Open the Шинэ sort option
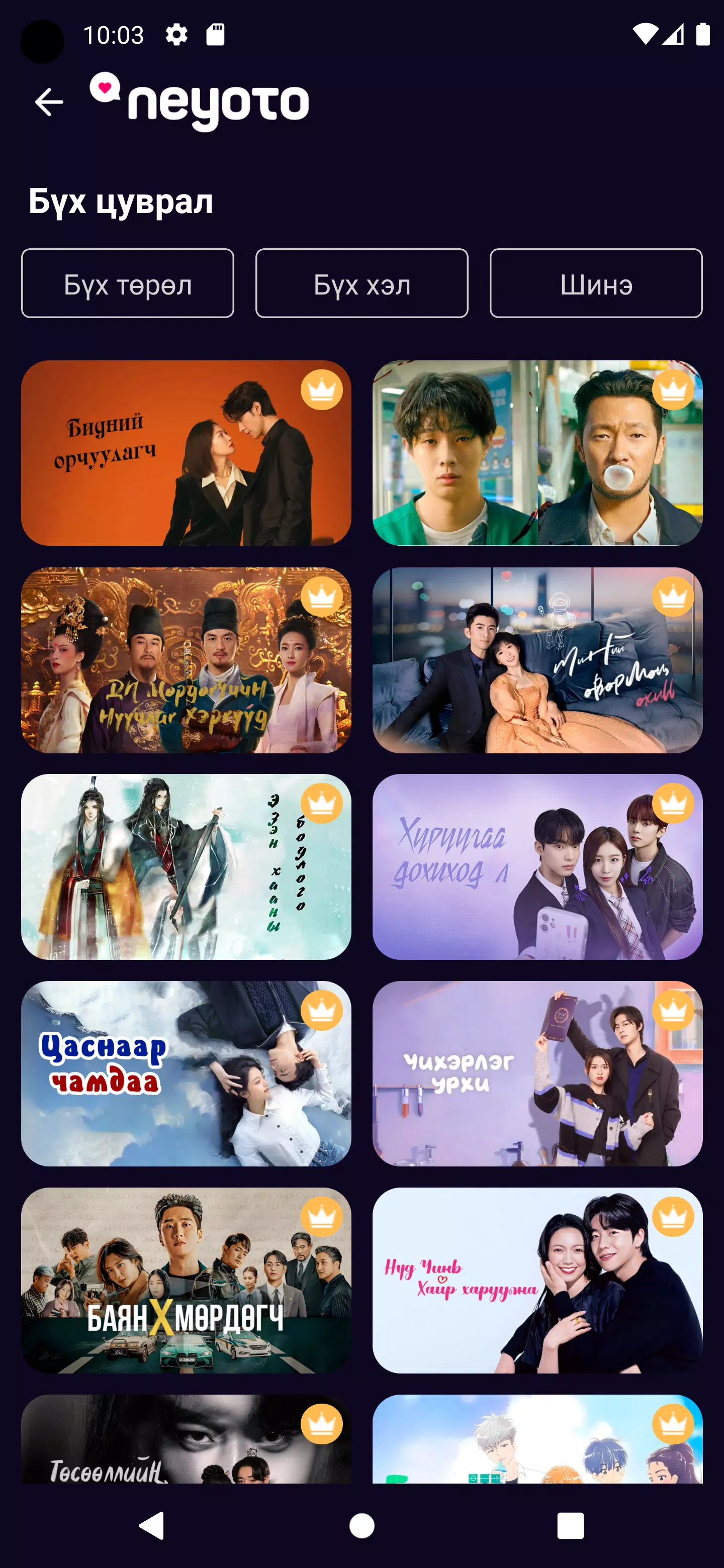Viewport: 724px width, 1568px height. 595,283
